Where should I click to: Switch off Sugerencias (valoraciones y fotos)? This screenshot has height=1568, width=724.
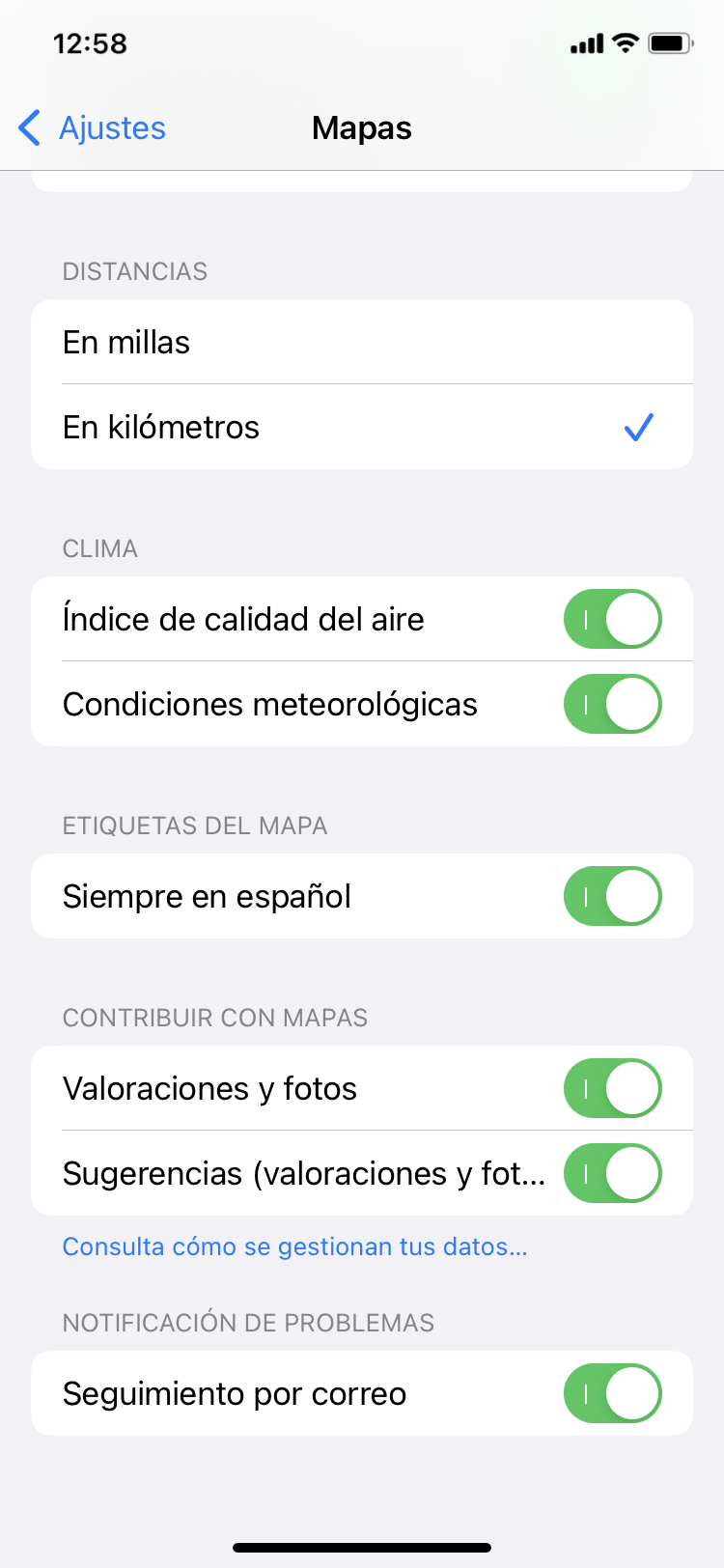point(612,1173)
